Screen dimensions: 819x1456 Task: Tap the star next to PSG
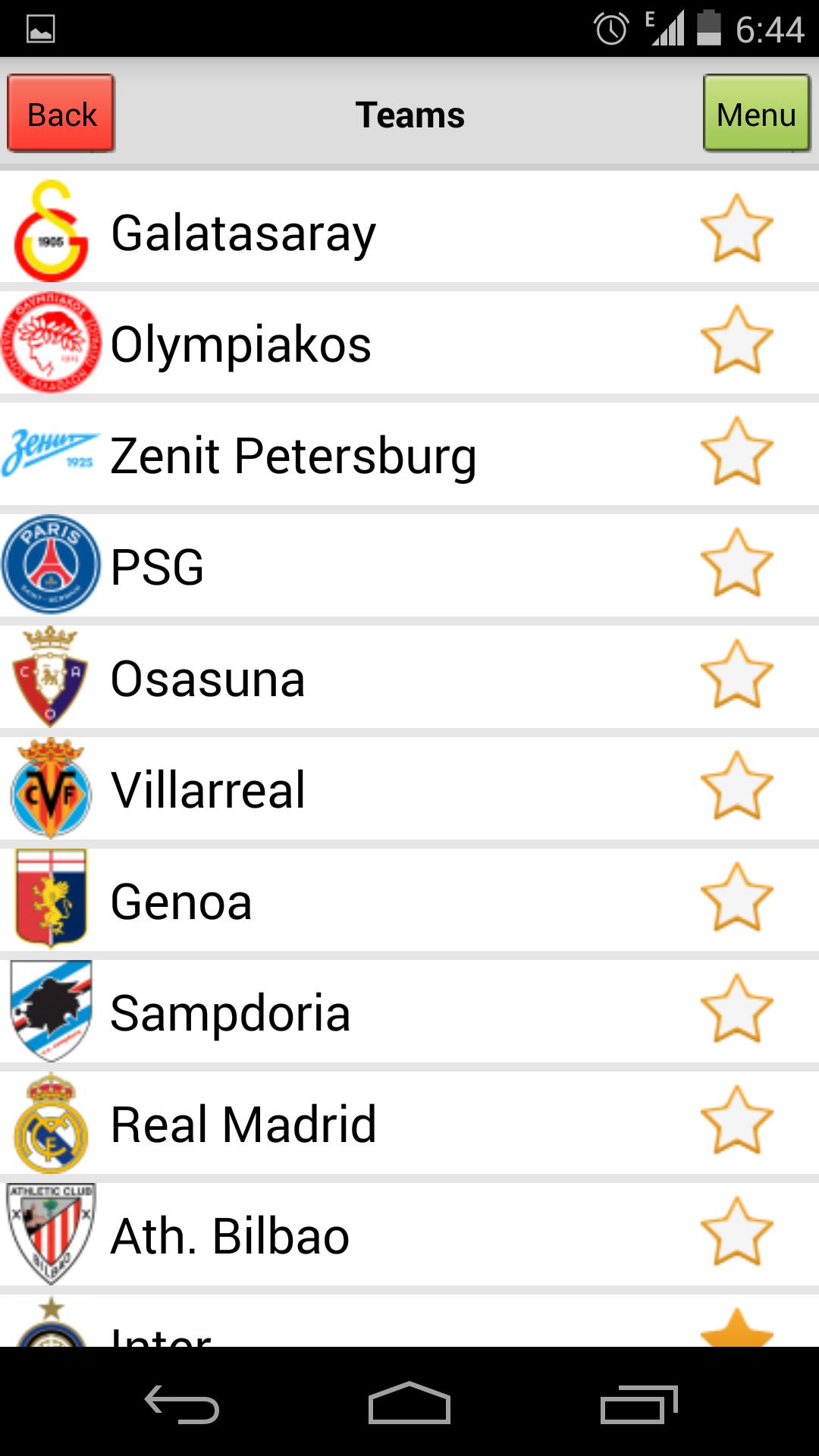point(736,563)
